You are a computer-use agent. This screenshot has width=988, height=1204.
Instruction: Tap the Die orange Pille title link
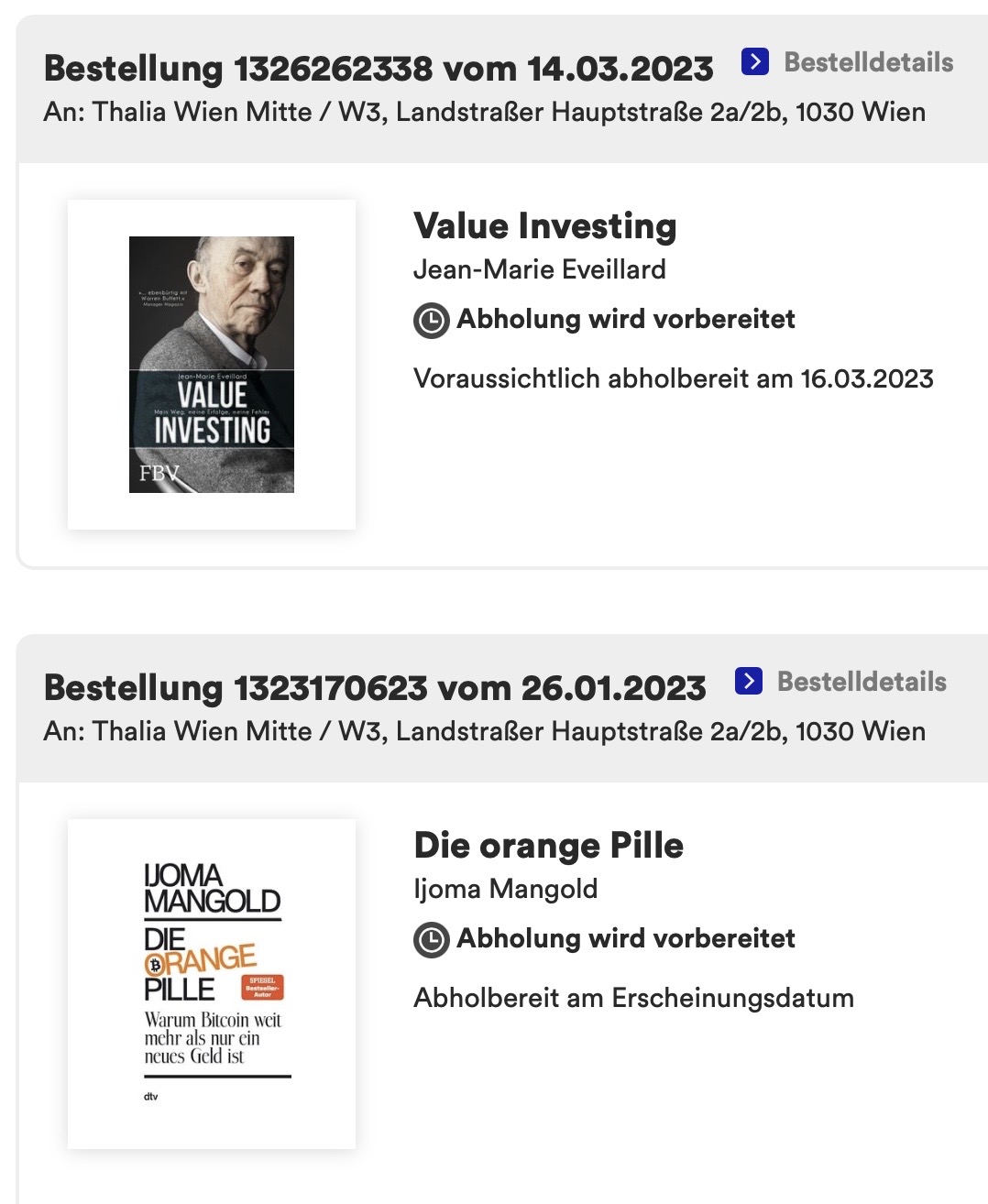point(548,845)
